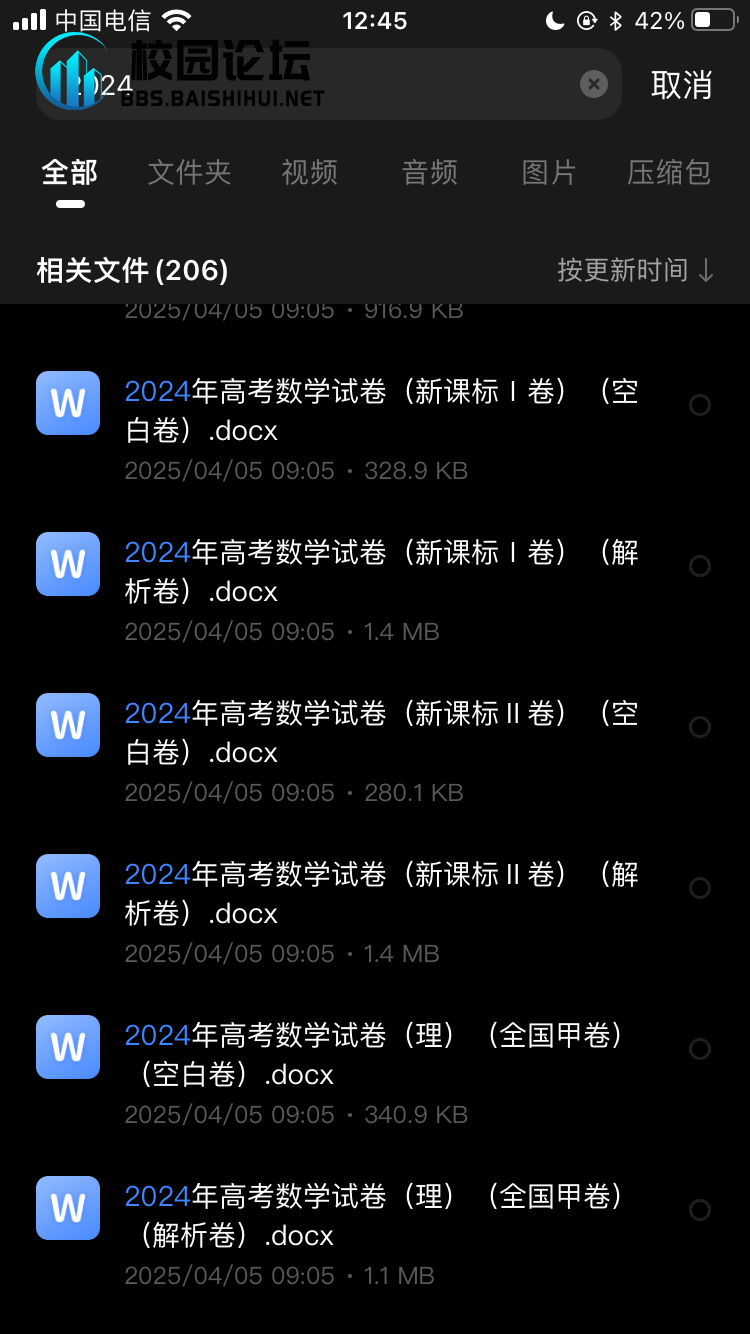Tap the Word icon of 全国甲卷理科空白卷
Image resolution: width=750 pixels, height=1334 pixels.
67,1047
